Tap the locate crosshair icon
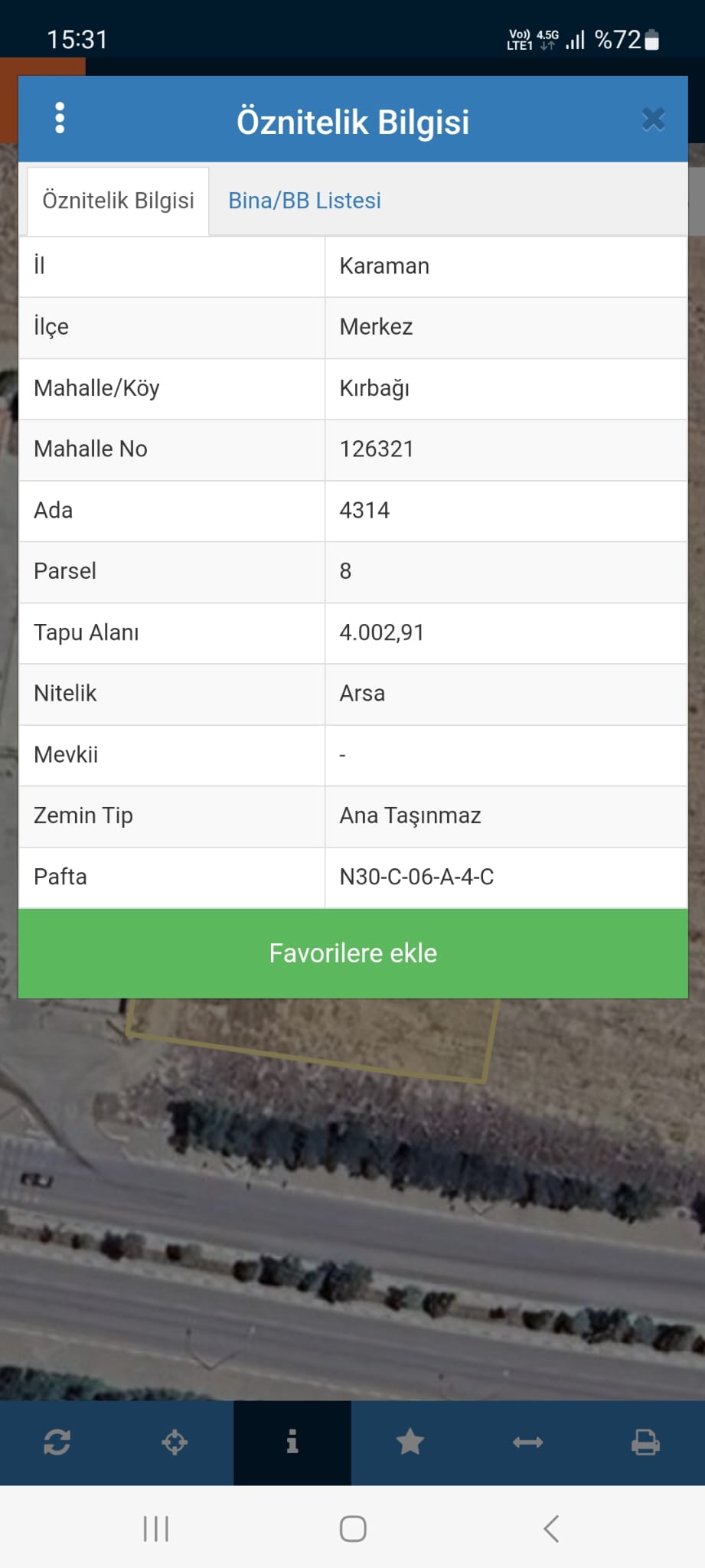 coord(175,1442)
